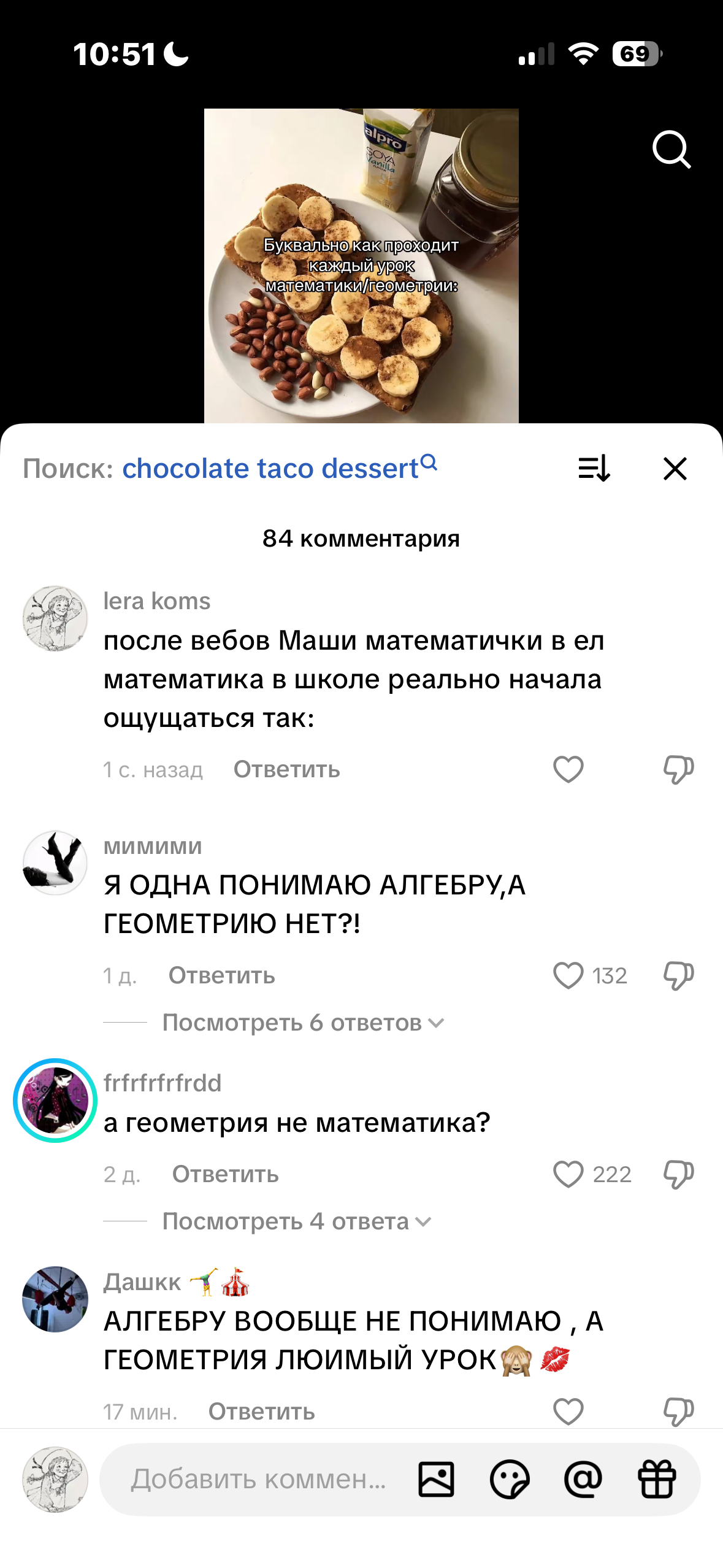Open the gift icon in comment bar
The height and width of the screenshot is (1568, 723).
coord(657,1479)
